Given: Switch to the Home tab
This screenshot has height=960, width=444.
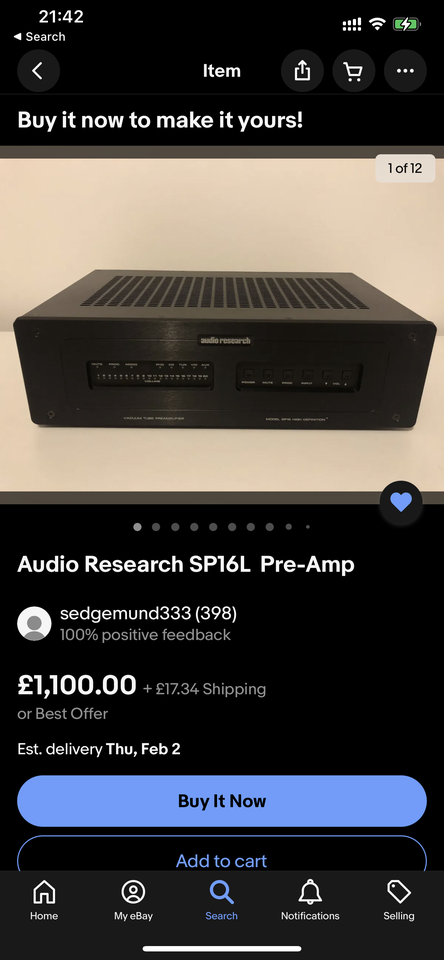Looking at the screenshot, I should point(44,901).
